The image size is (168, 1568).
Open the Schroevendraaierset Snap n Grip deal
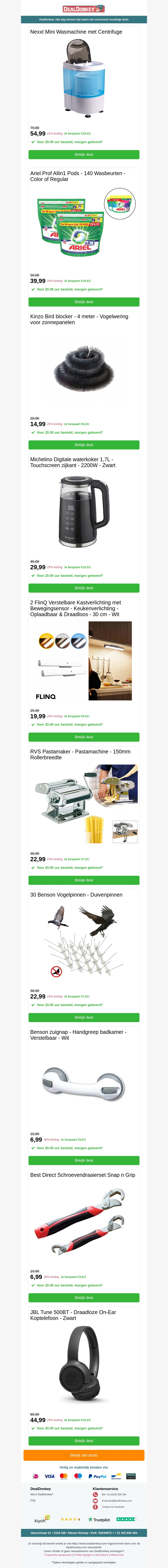point(84,1298)
